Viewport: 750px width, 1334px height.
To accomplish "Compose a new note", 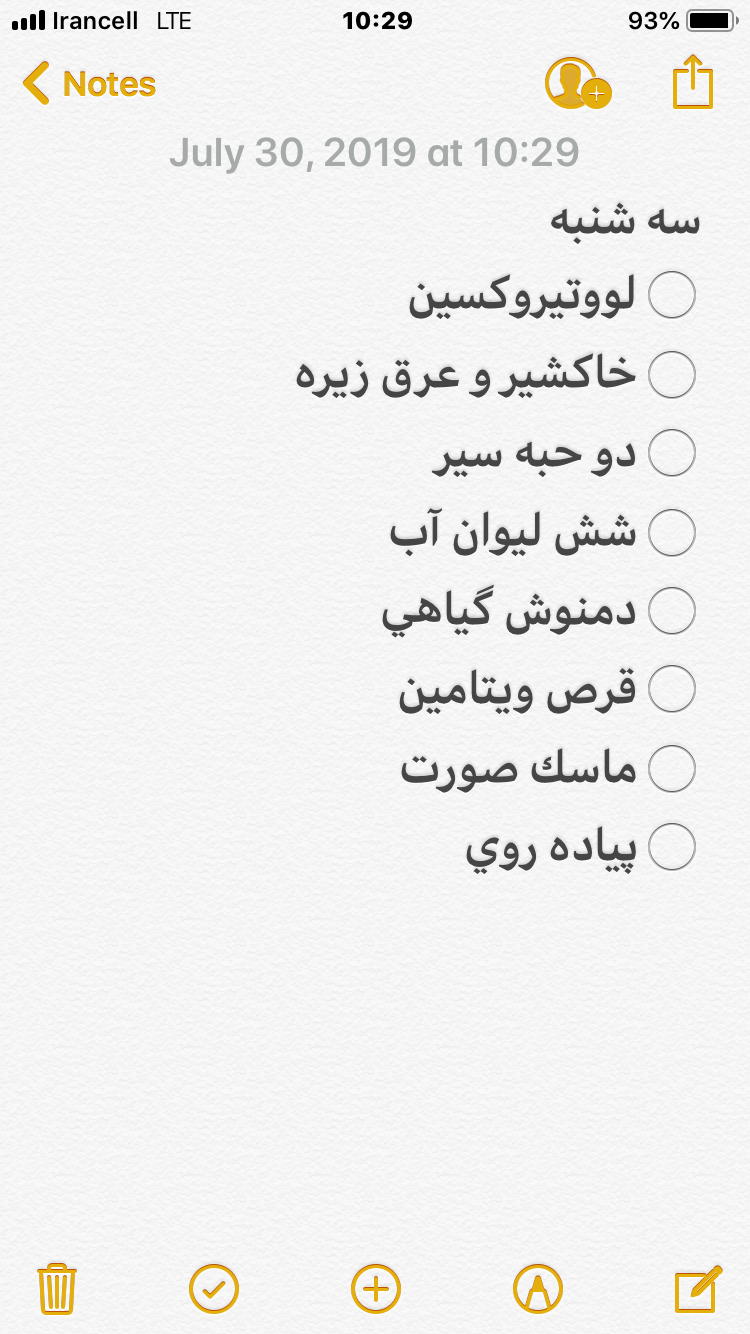I will [x=697, y=1288].
